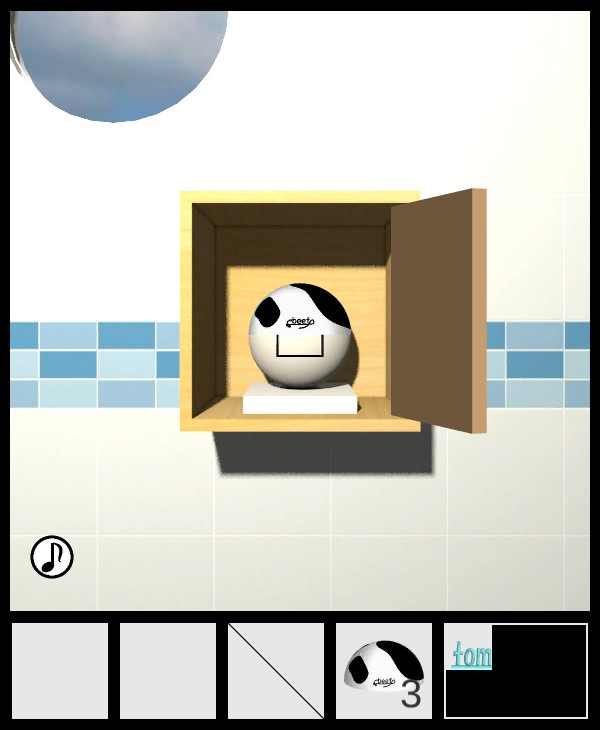Pick up the cow-patterned ball in the cabinet
600x730 pixels.
[300, 335]
